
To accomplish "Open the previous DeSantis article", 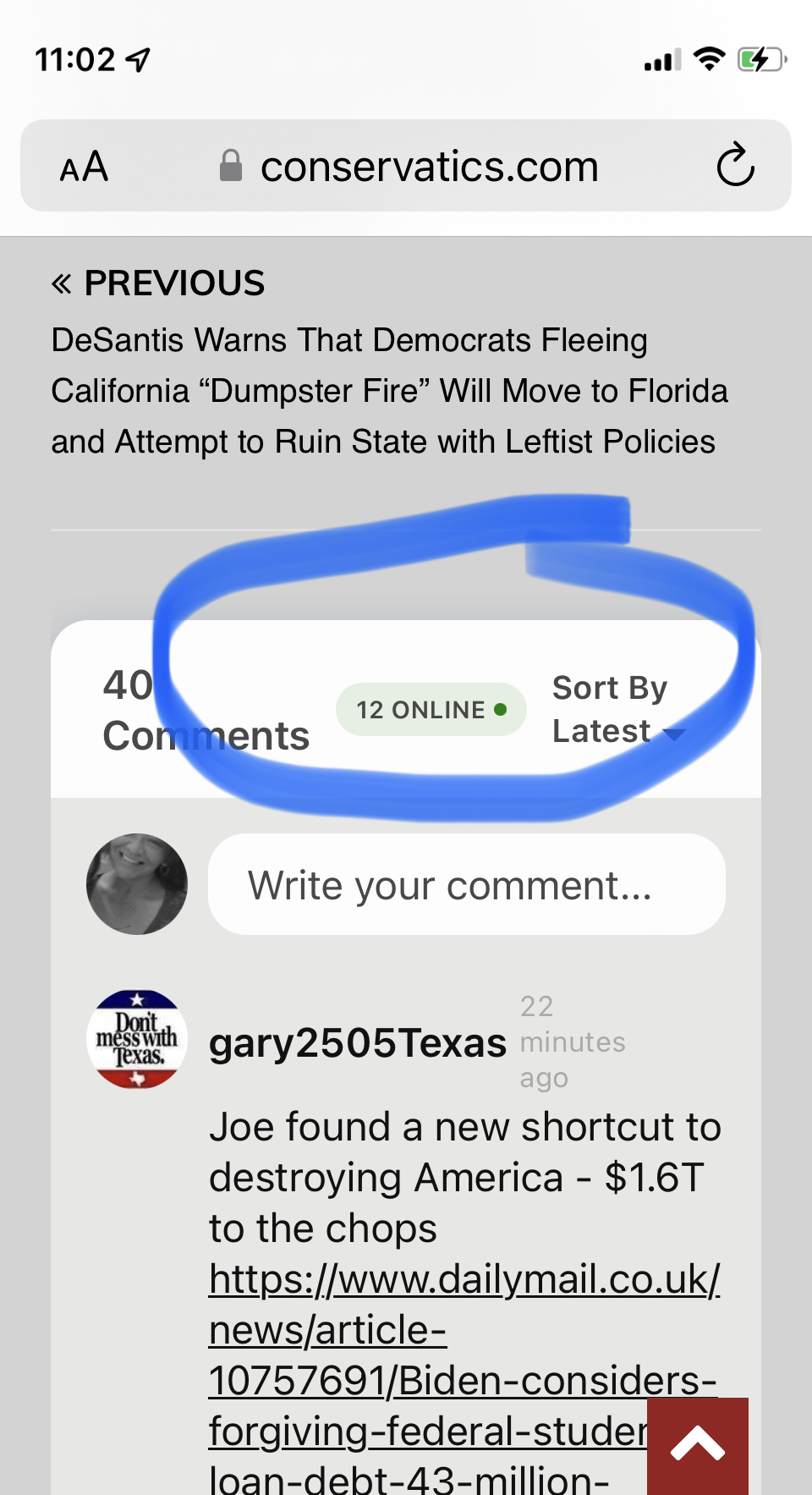I will coord(389,390).
